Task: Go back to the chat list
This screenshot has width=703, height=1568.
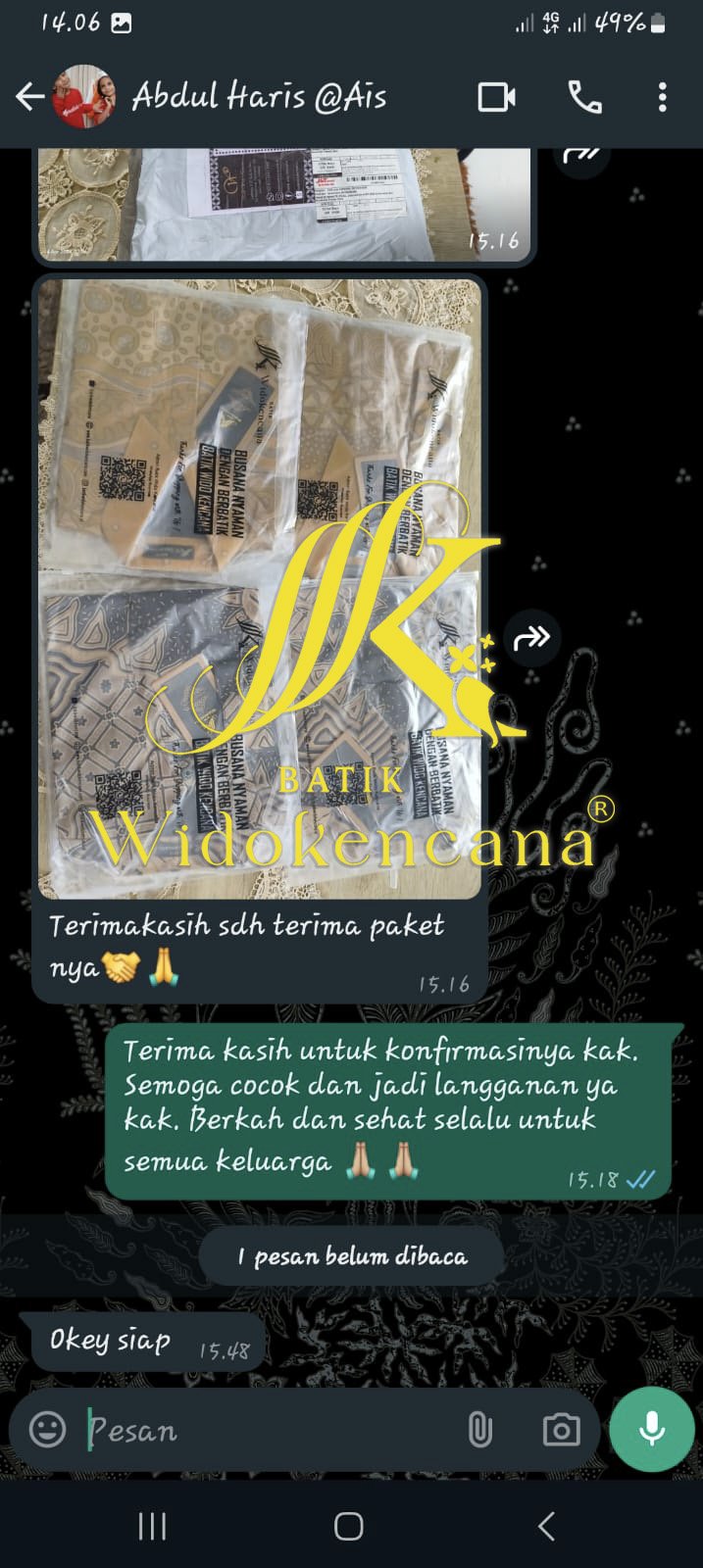Action: click(x=29, y=97)
